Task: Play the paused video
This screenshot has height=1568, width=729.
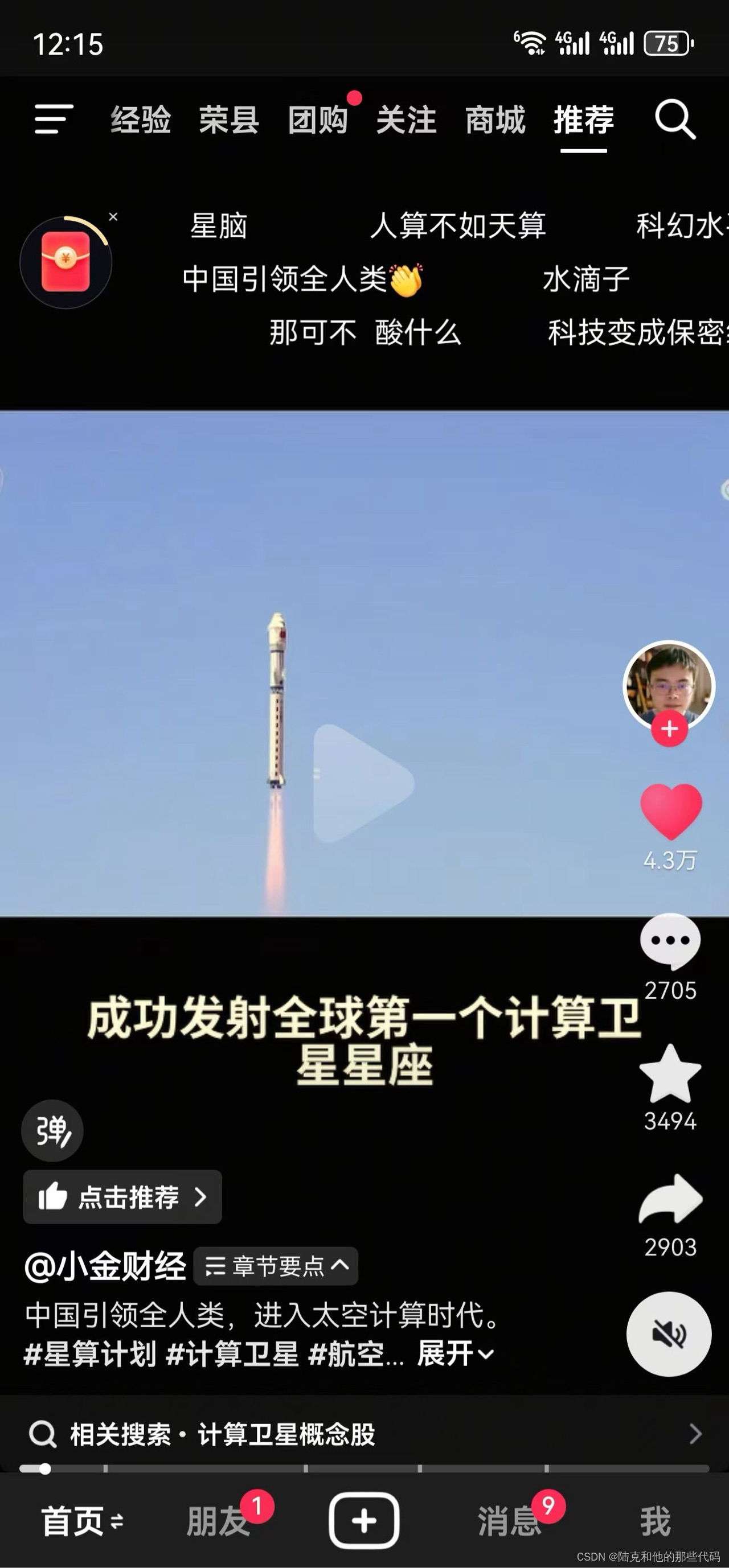Action: [x=363, y=783]
